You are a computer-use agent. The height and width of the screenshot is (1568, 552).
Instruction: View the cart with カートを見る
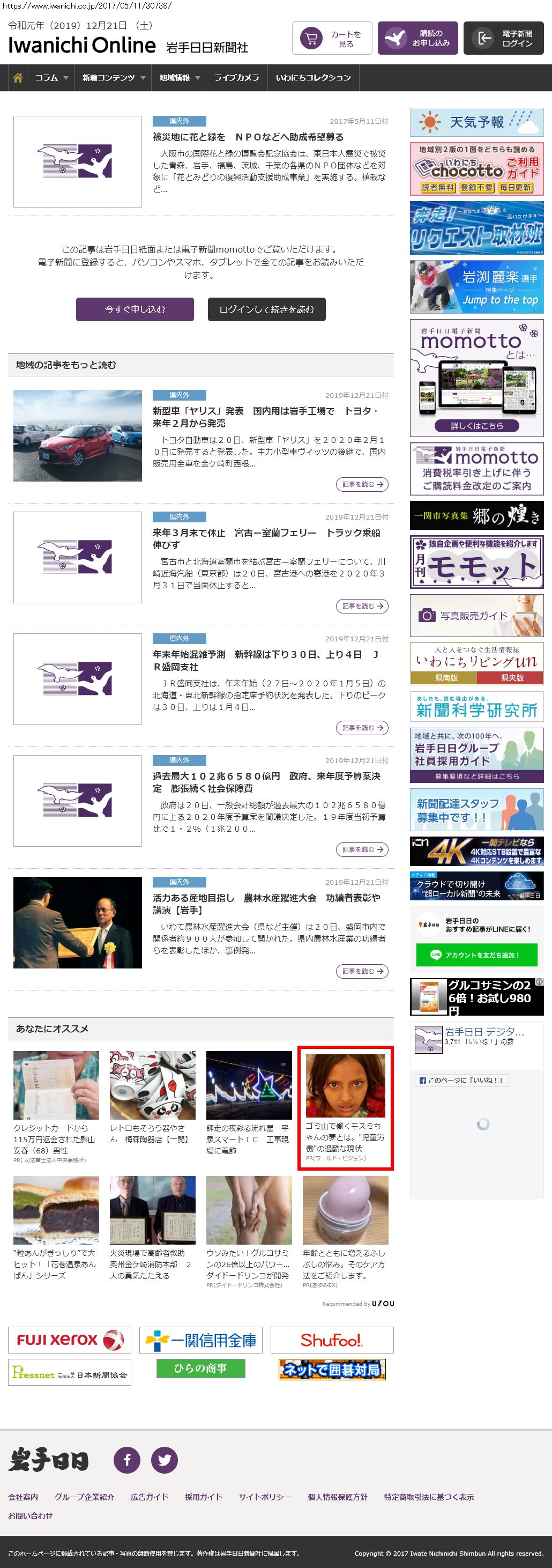click(x=332, y=39)
